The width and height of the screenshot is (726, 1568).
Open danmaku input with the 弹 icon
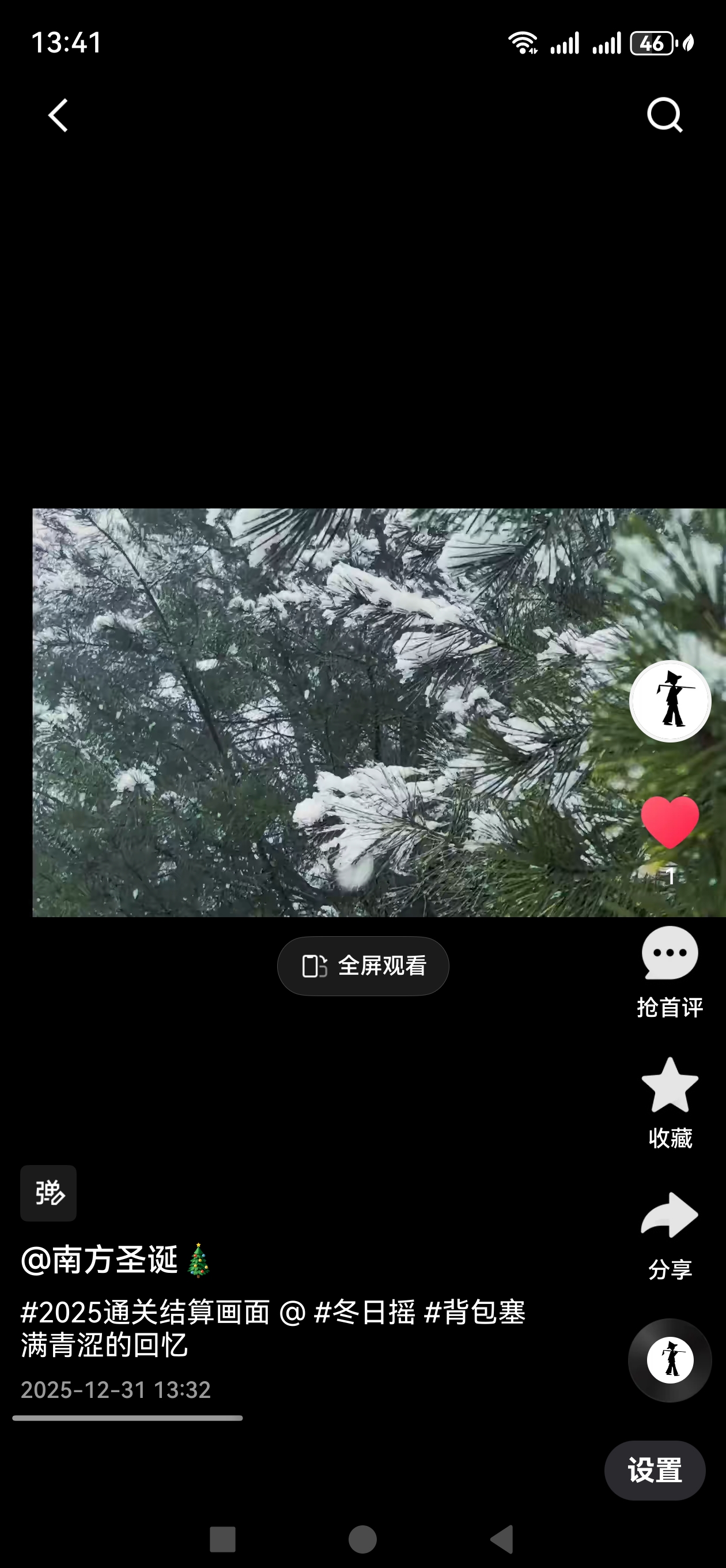[x=48, y=1193]
